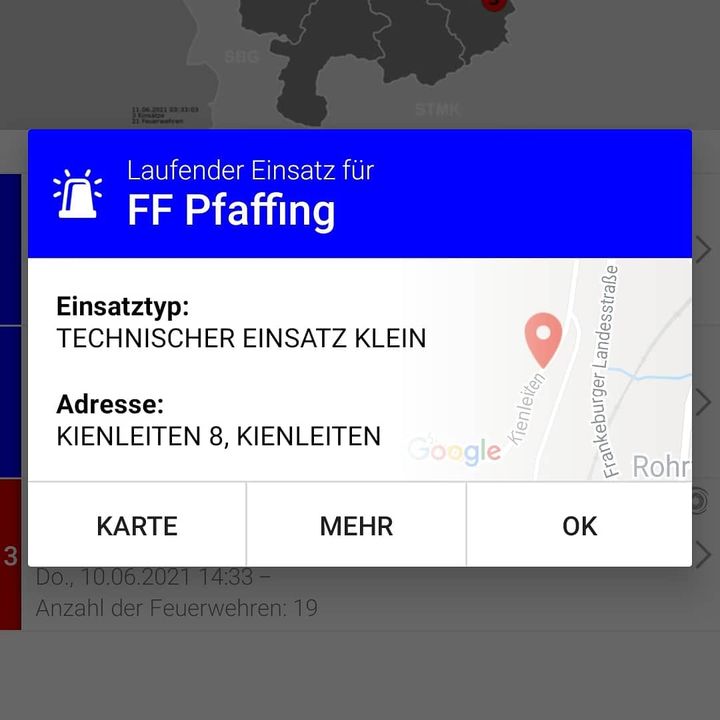
Task: Dismiss the dialog with OK
Action: [579, 526]
